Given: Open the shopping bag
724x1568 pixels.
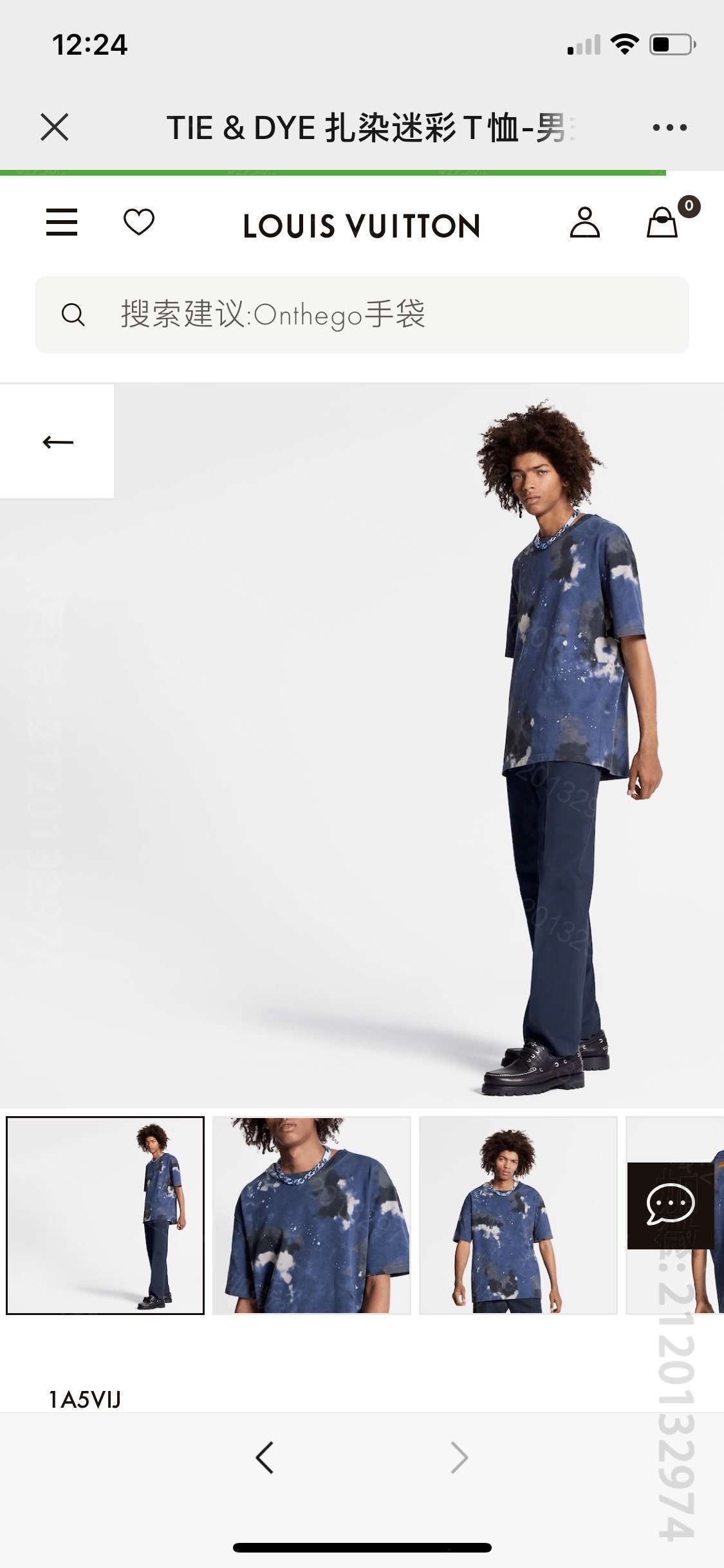Looking at the screenshot, I should coord(663,223).
